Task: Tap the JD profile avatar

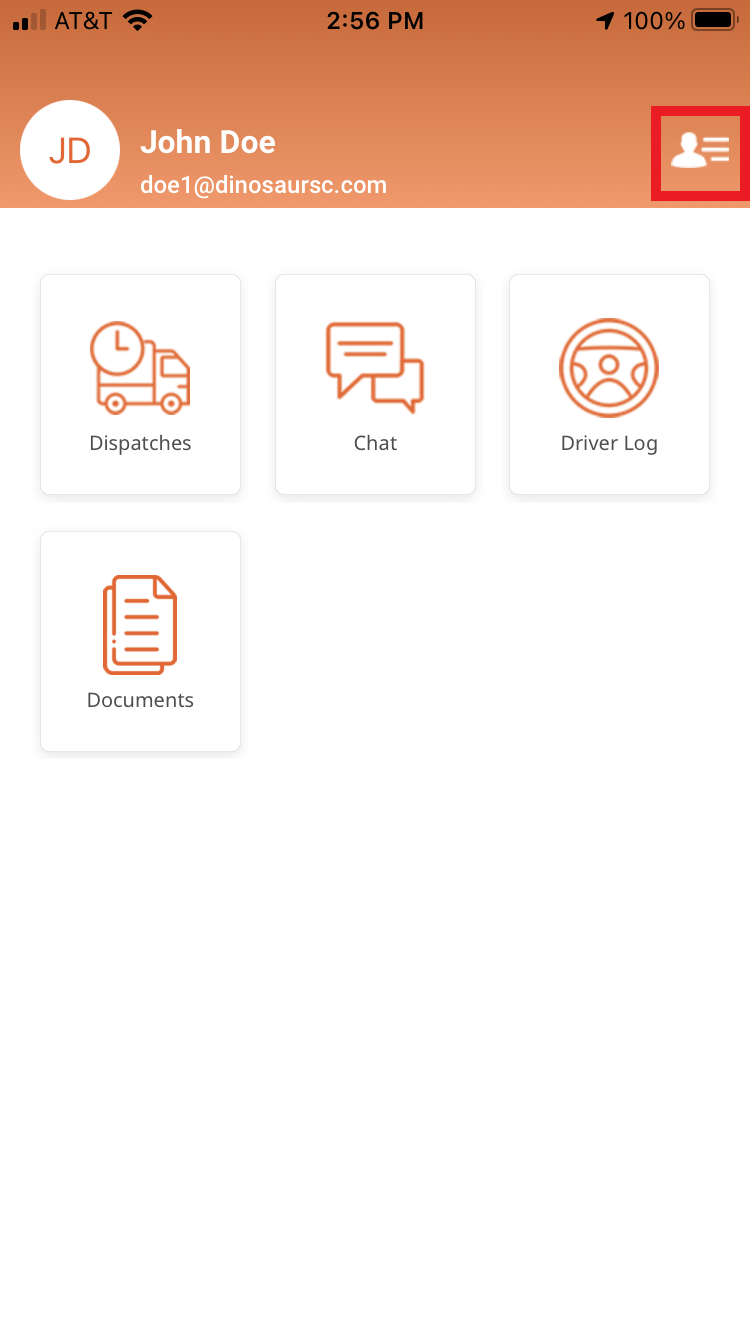Action: coord(70,150)
